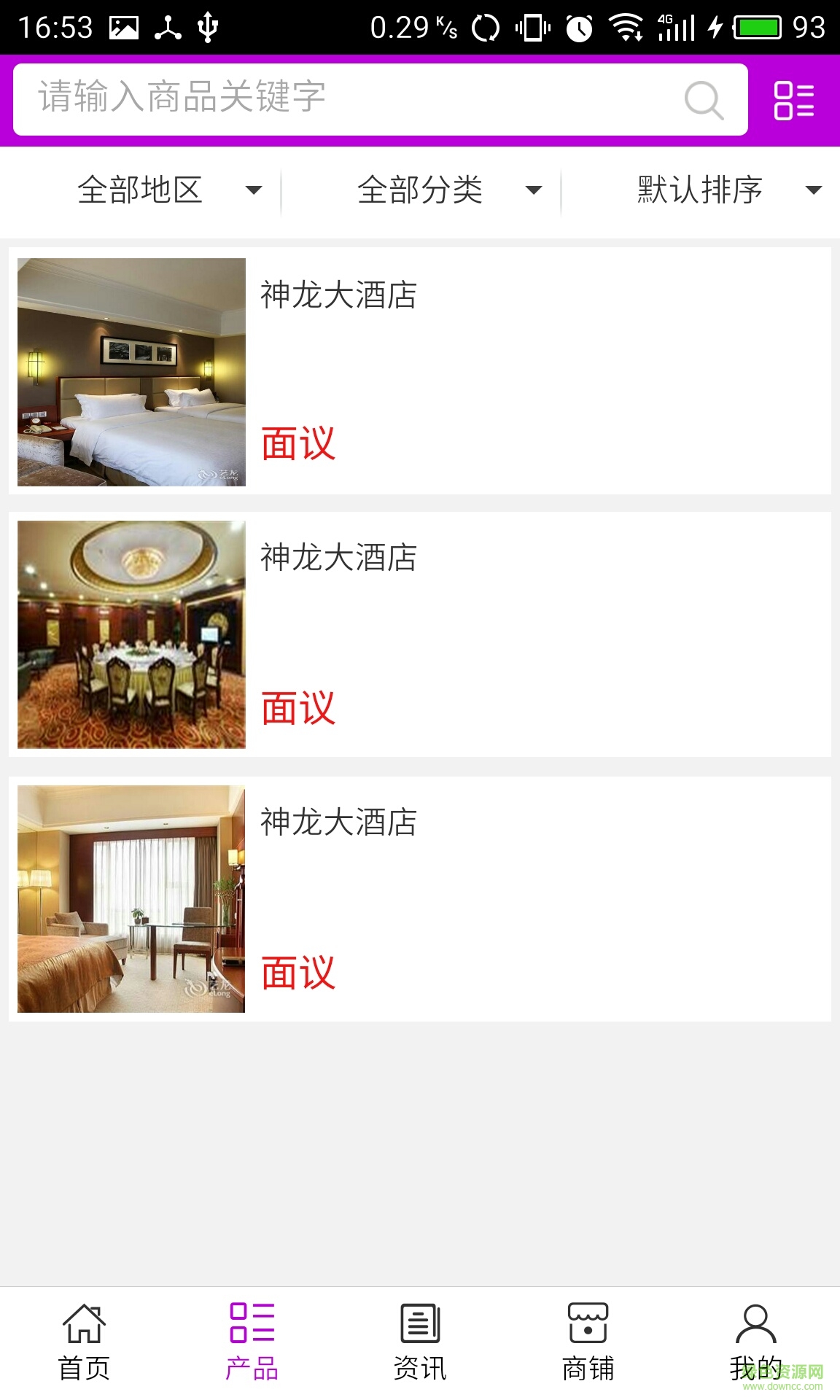Select the 产品 products list icon

(x=253, y=1329)
